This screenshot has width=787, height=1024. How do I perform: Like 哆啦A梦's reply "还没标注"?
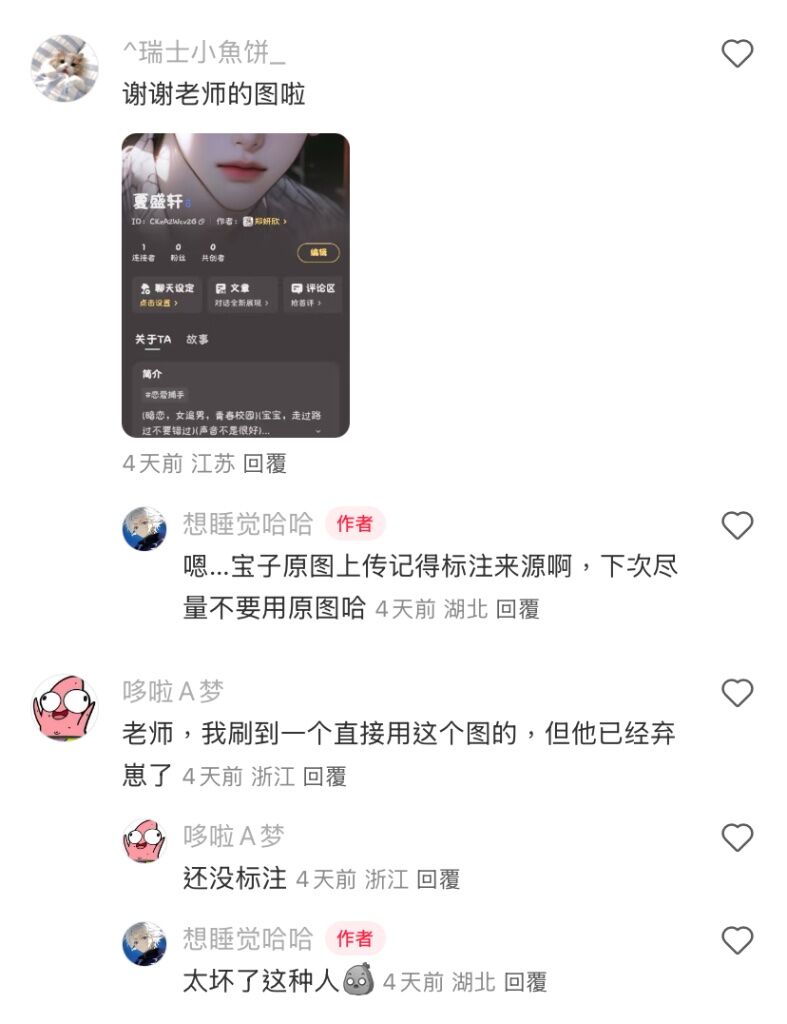click(x=737, y=837)
